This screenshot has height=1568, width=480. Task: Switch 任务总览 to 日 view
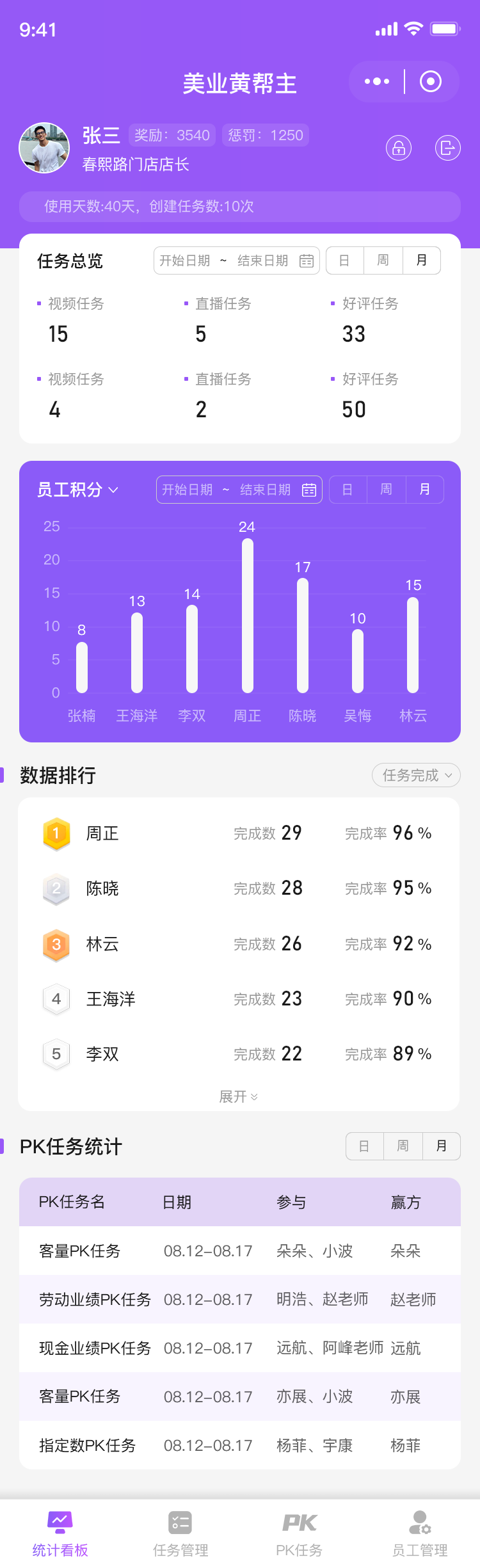(344, 260)
